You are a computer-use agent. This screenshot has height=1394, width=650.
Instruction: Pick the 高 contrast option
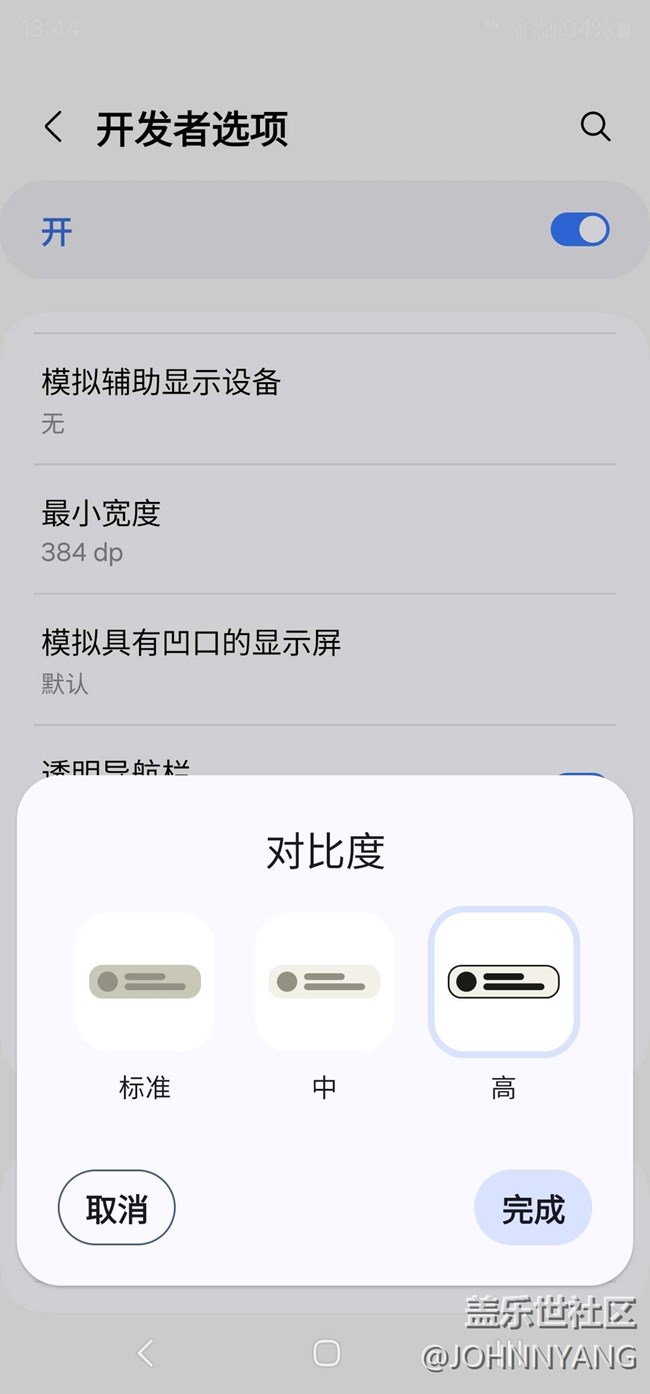[503, 982]
